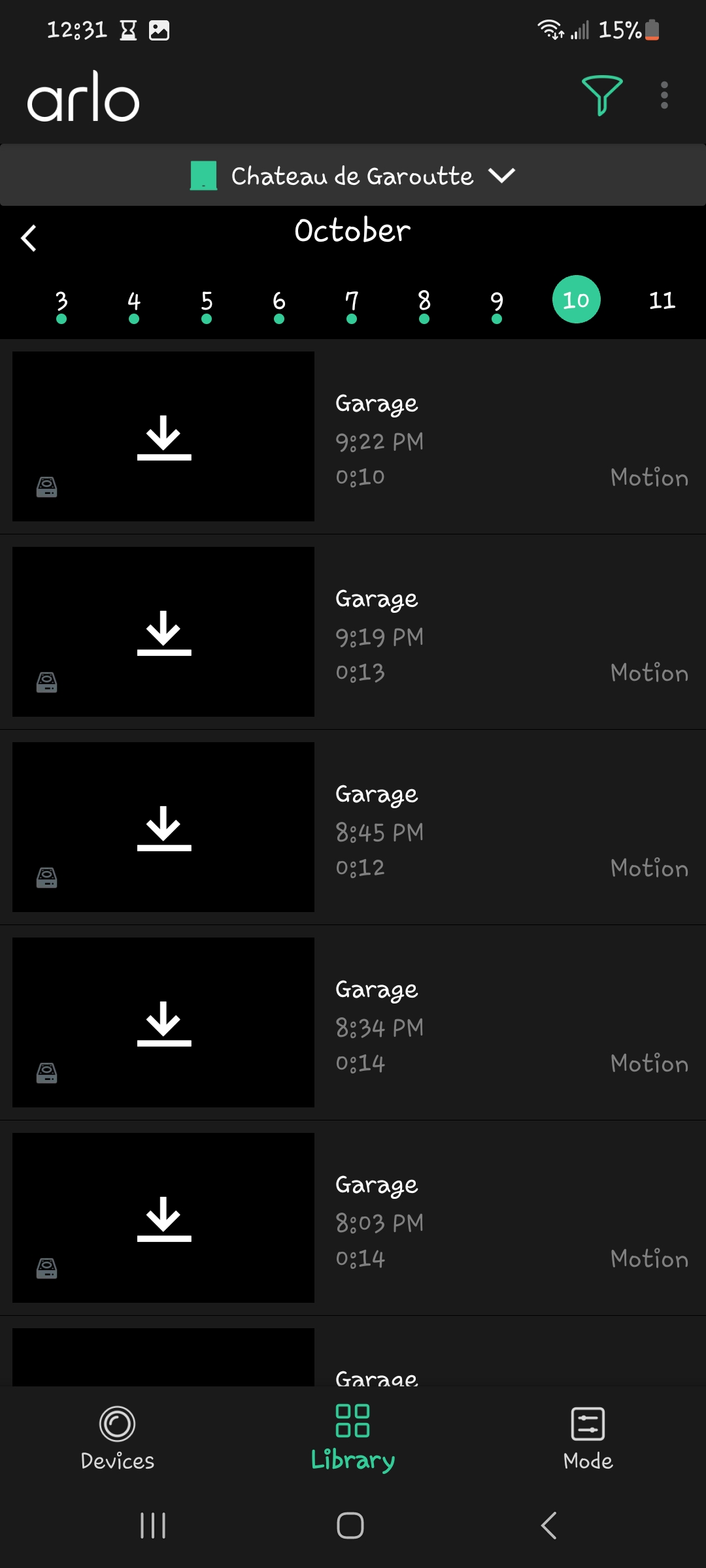Download the 9:22 PM Garage recording
Viewport: 706px width, 1568px height.
click(164, 437)
